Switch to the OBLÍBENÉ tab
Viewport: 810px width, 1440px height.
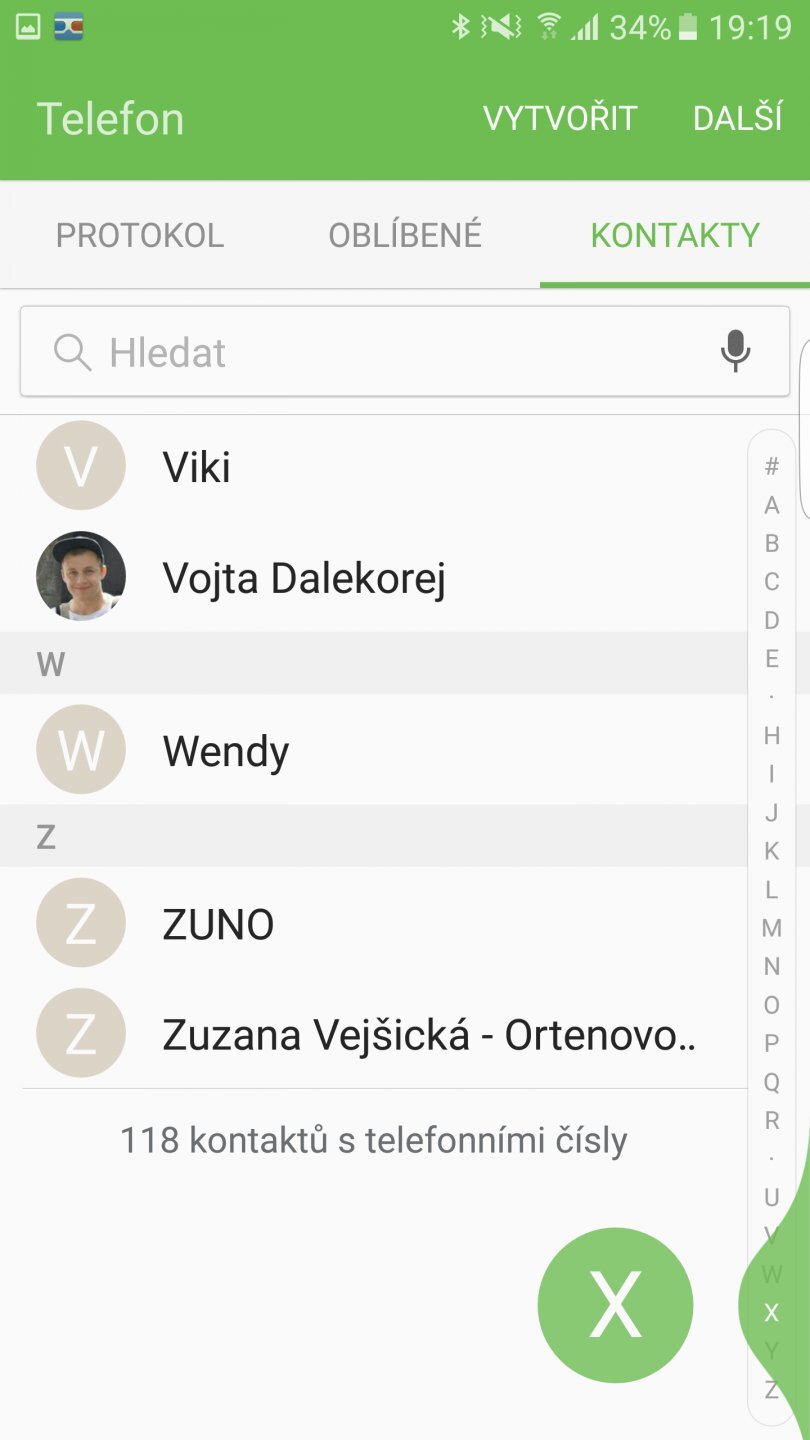coord(405,236)
